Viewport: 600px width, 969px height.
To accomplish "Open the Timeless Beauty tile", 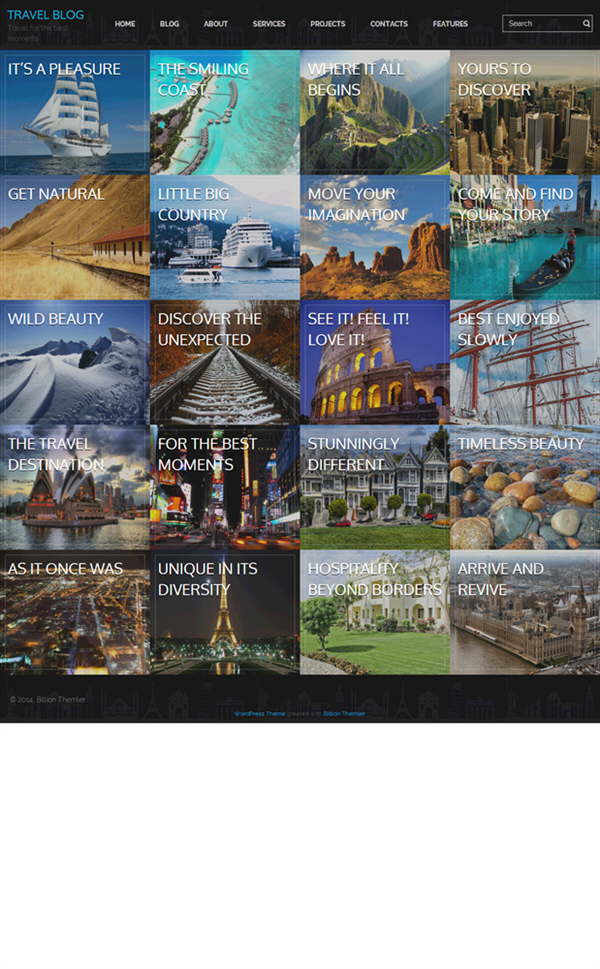I will pos(525,487).
